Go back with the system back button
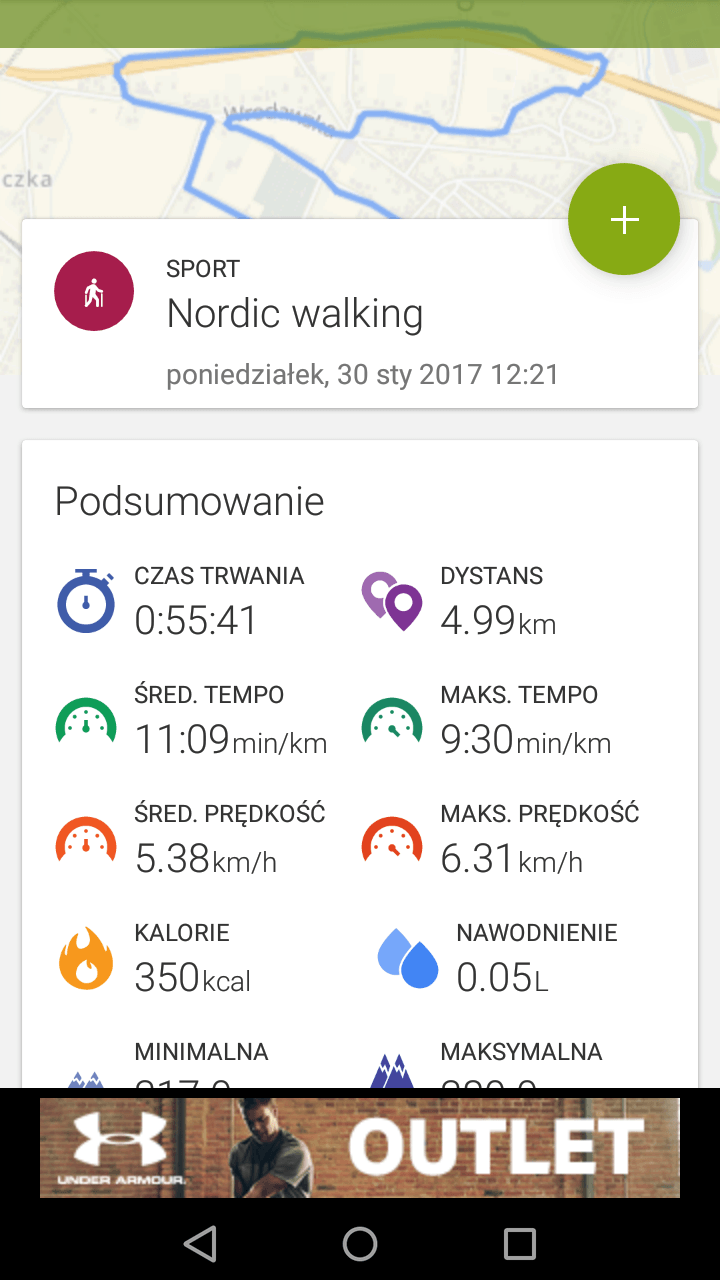This screenshot has width=720, height=1280. pyautogui.click(x=200, y=1243)
